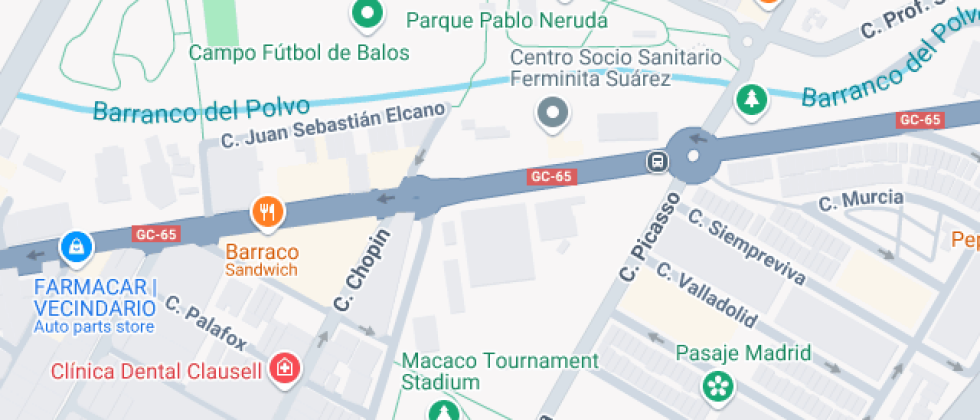Open the Pasaje Madrid park pin
Screen dimensions: 980x420
point(717,385)
